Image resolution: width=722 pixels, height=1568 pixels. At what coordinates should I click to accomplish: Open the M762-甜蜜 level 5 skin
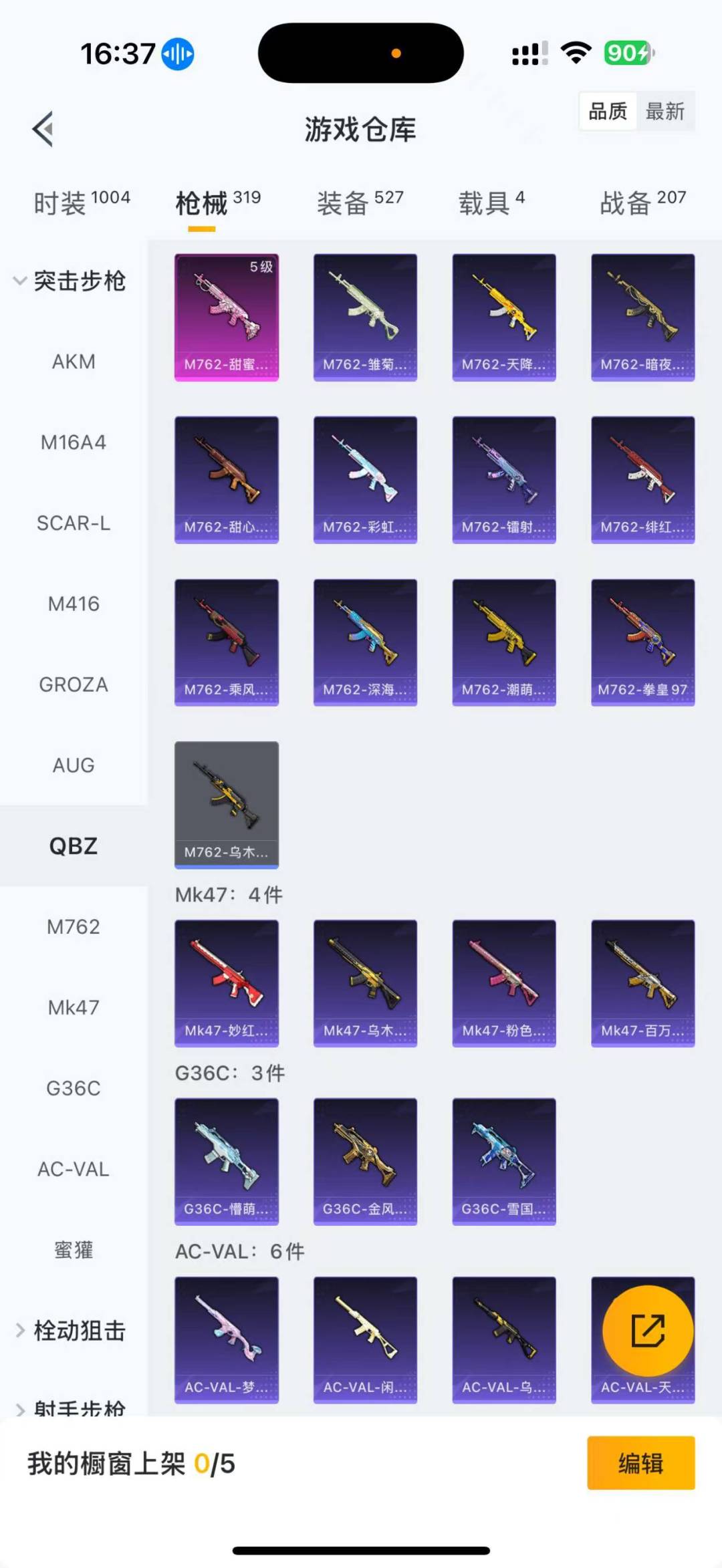227,317
